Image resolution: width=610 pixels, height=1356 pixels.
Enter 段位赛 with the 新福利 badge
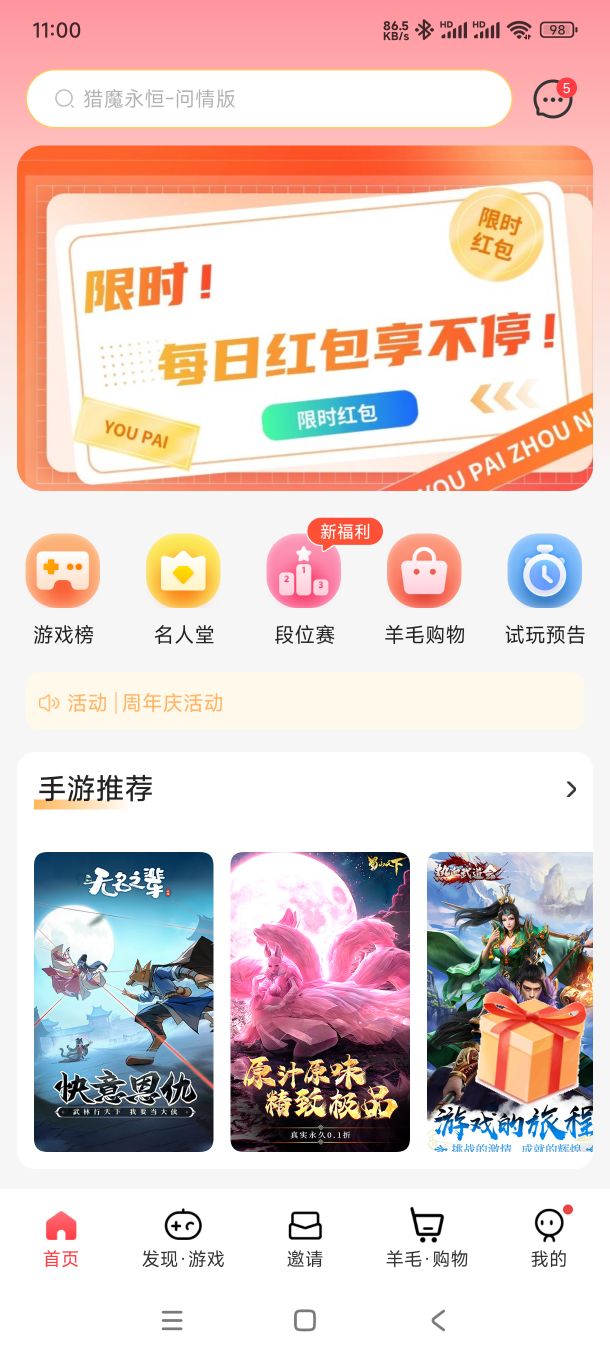coord(305,590)
